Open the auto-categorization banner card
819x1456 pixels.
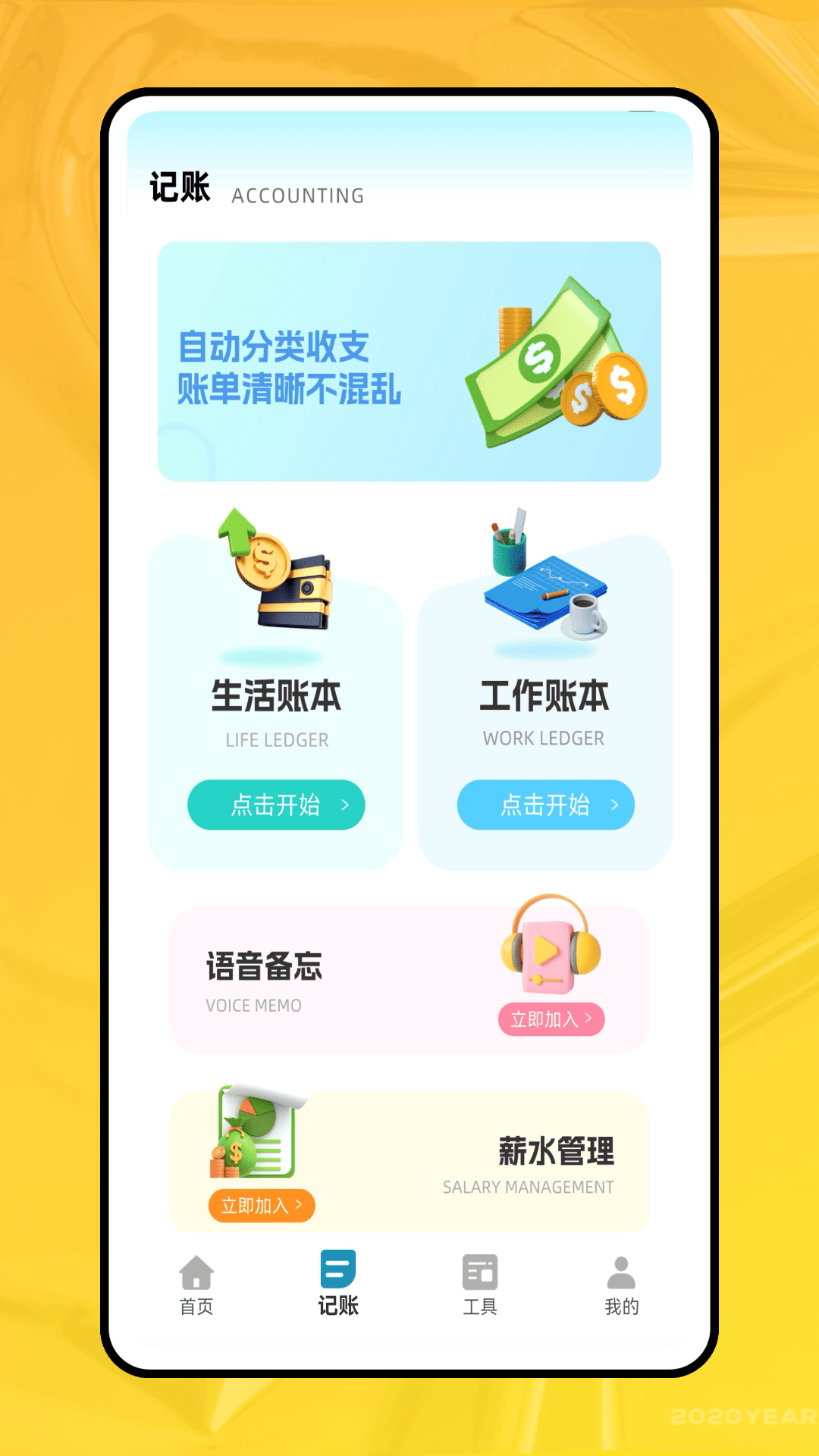[x=409, y=360]
